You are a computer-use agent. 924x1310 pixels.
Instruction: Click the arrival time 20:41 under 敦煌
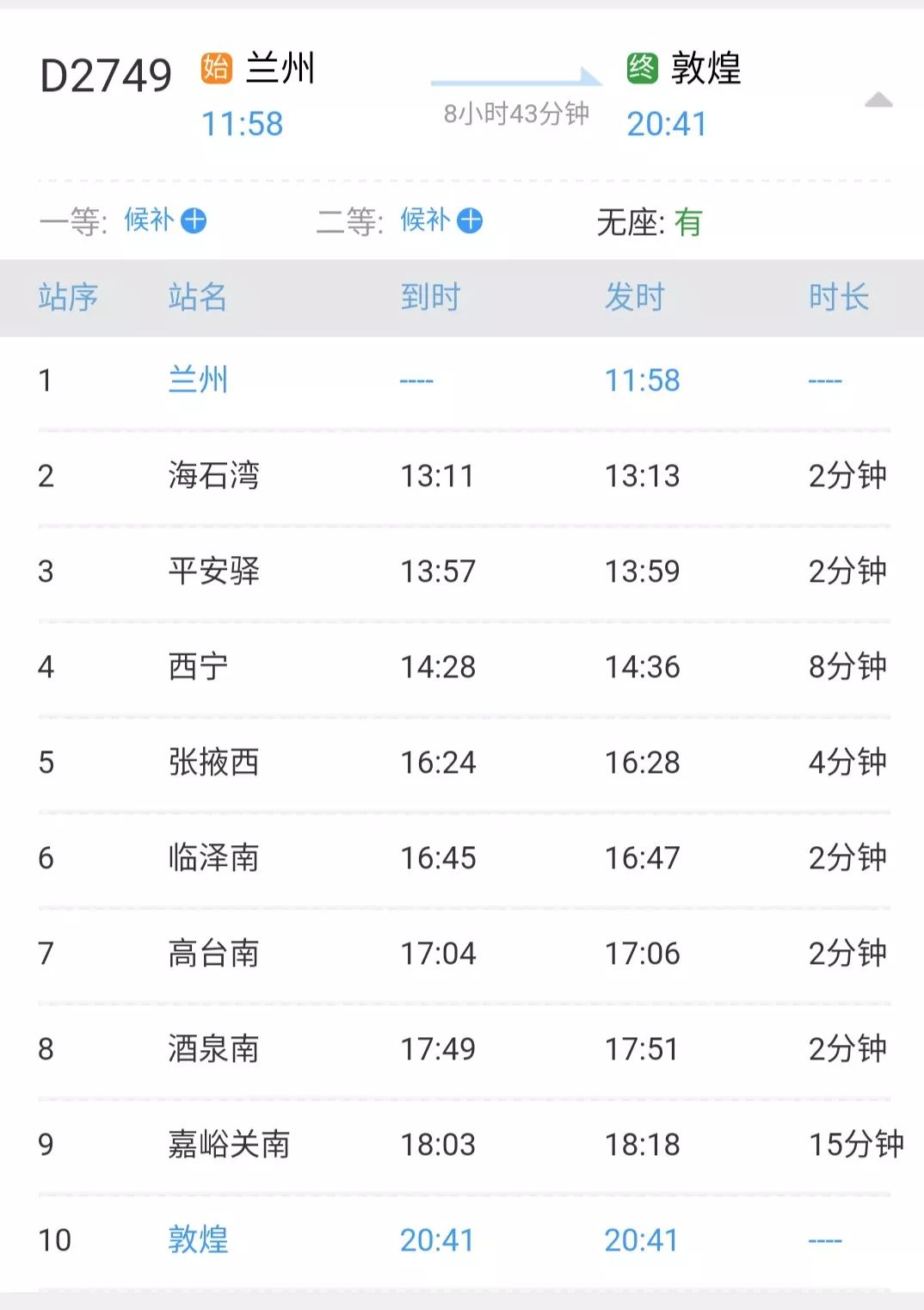pyautogui.click(x=667, y=124)
